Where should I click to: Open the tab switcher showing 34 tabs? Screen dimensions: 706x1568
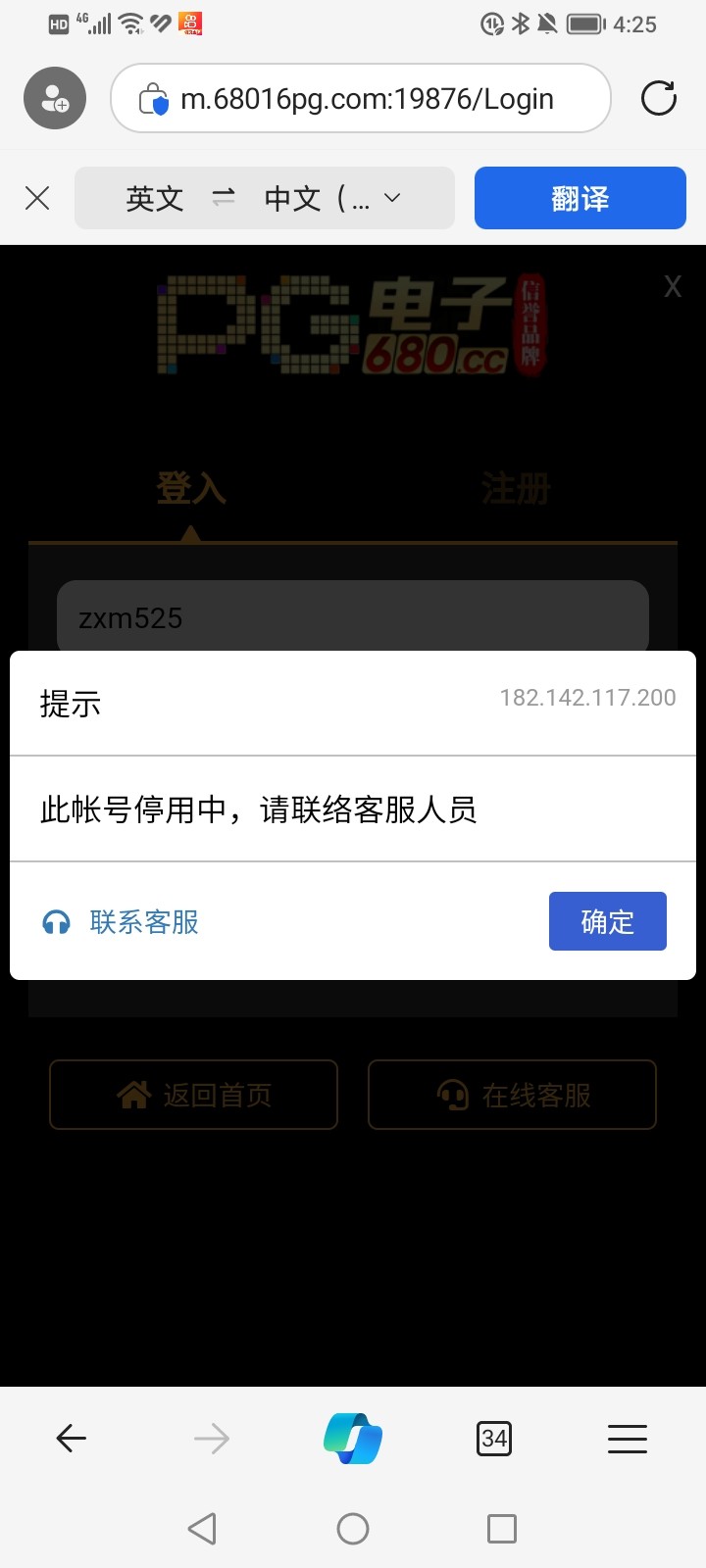[x=493, y=1438]
